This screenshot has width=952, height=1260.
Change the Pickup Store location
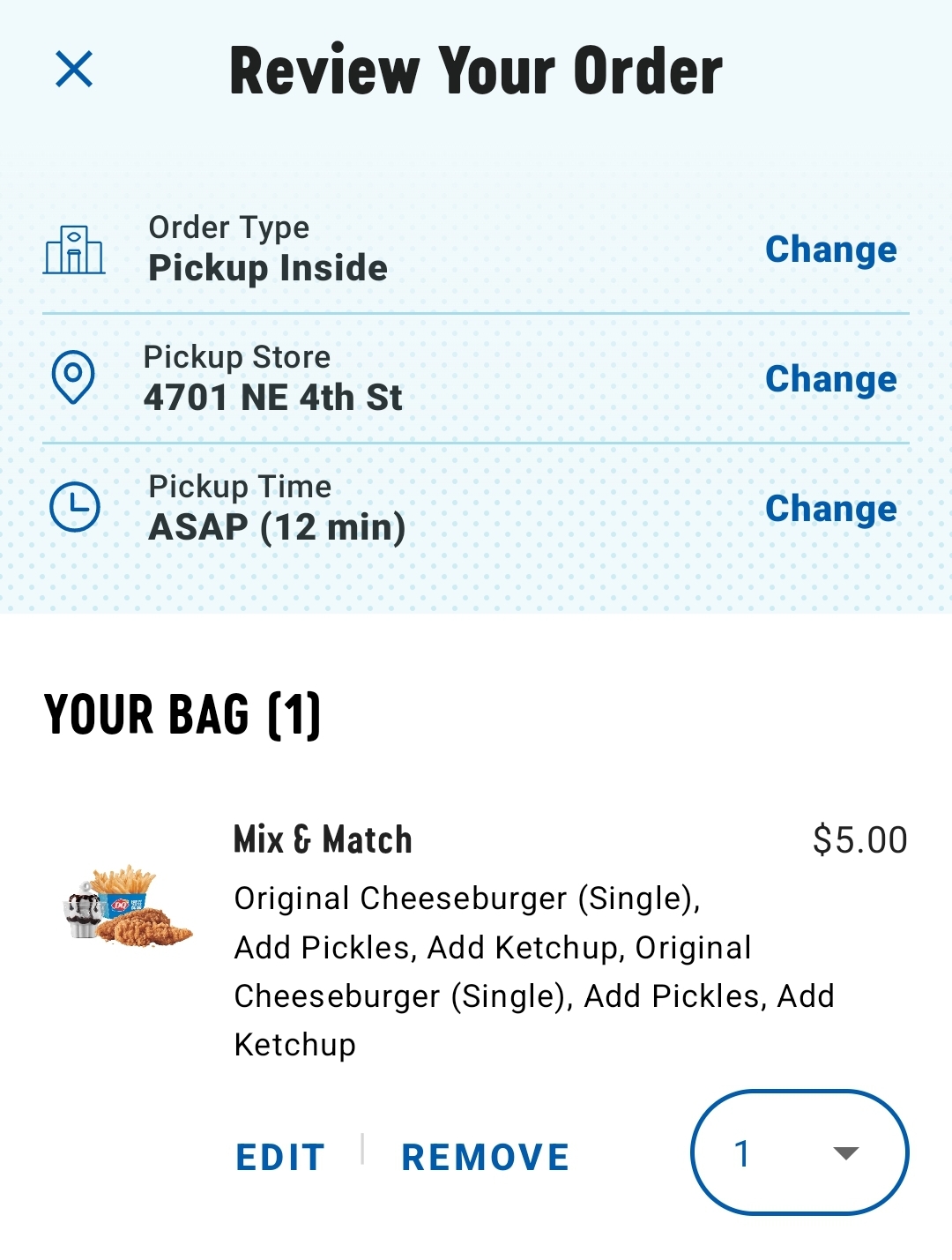830,379
